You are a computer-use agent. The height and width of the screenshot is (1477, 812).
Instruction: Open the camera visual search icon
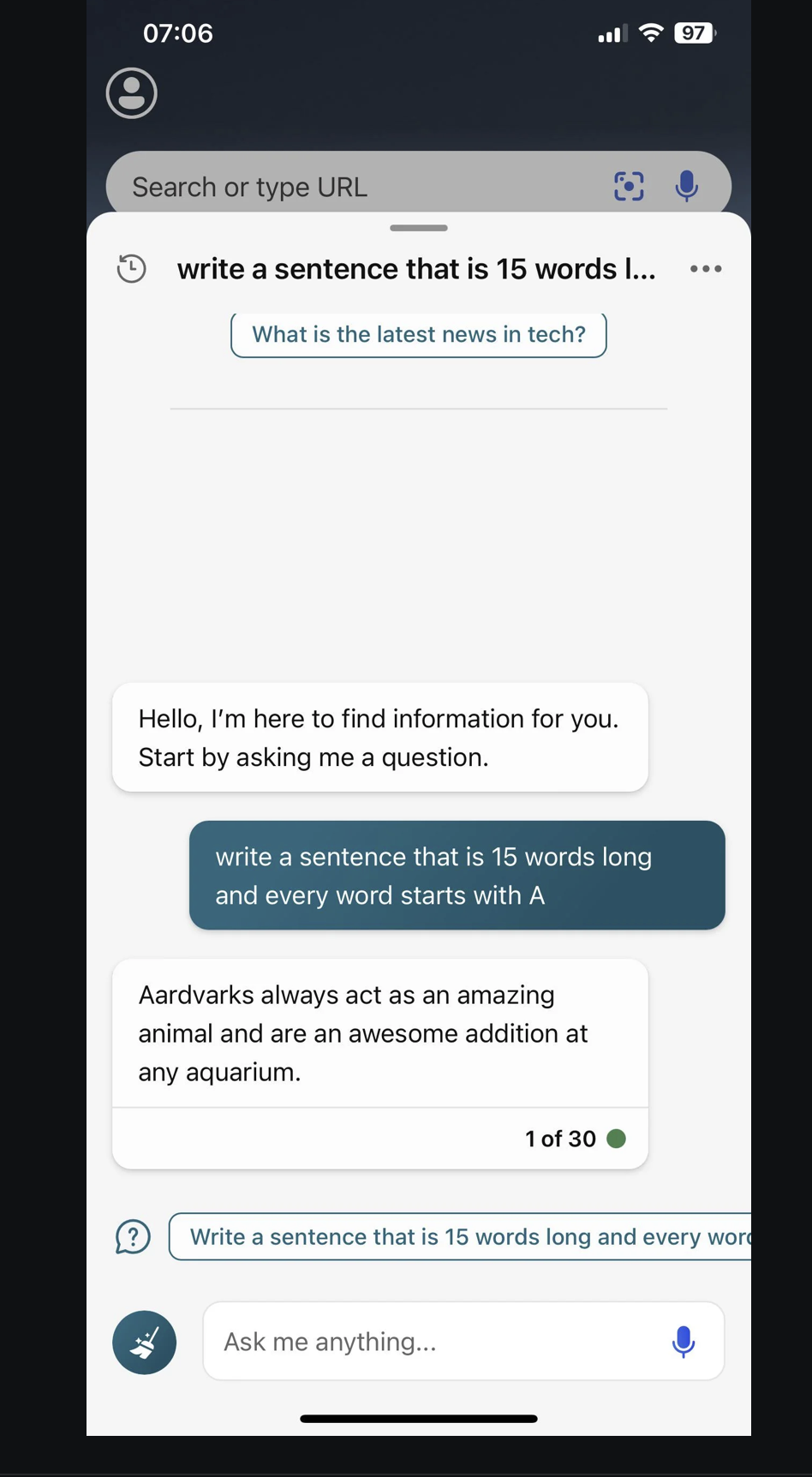coord(629,186)
